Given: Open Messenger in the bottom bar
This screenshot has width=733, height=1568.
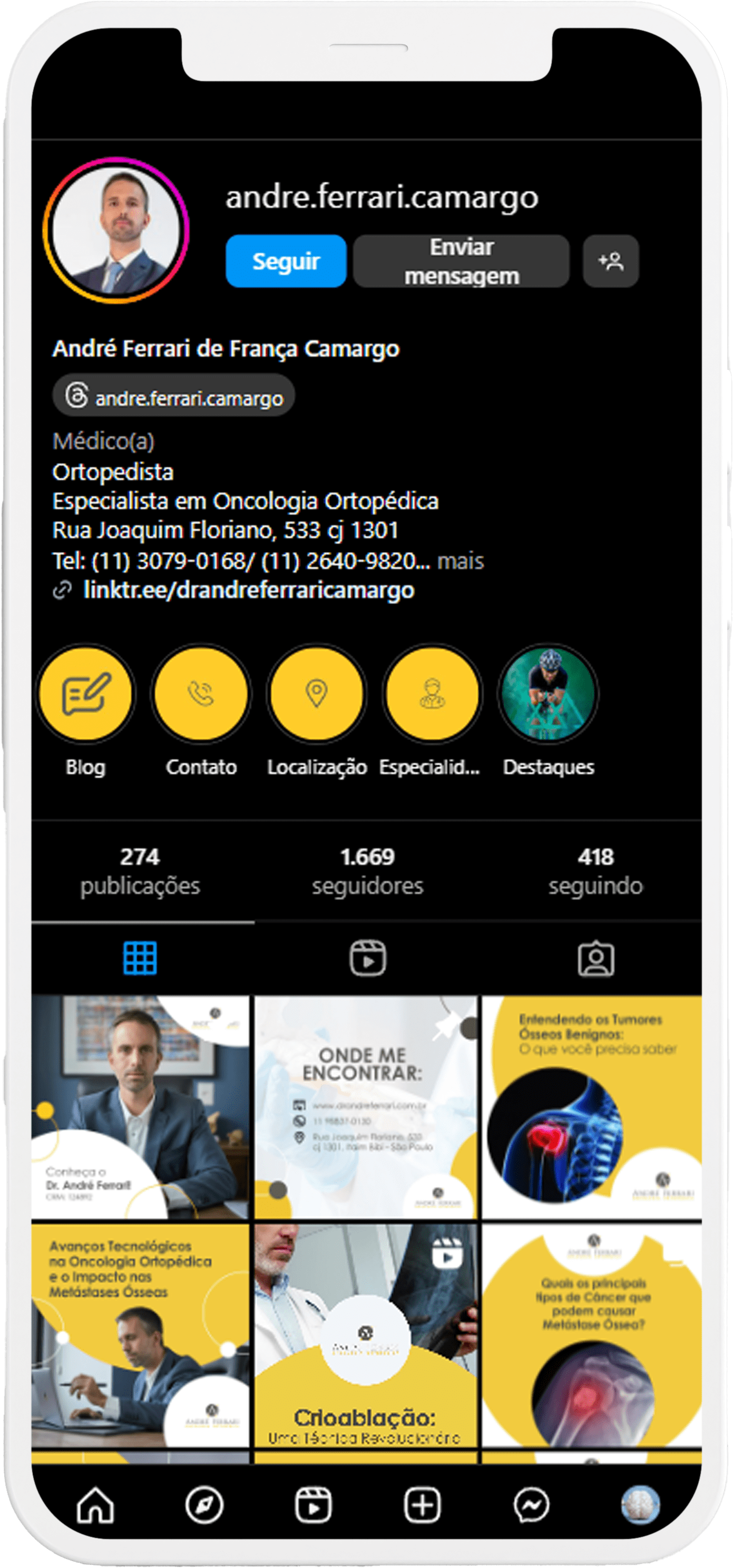Looking at the screenshot, I should [532, 1505].
